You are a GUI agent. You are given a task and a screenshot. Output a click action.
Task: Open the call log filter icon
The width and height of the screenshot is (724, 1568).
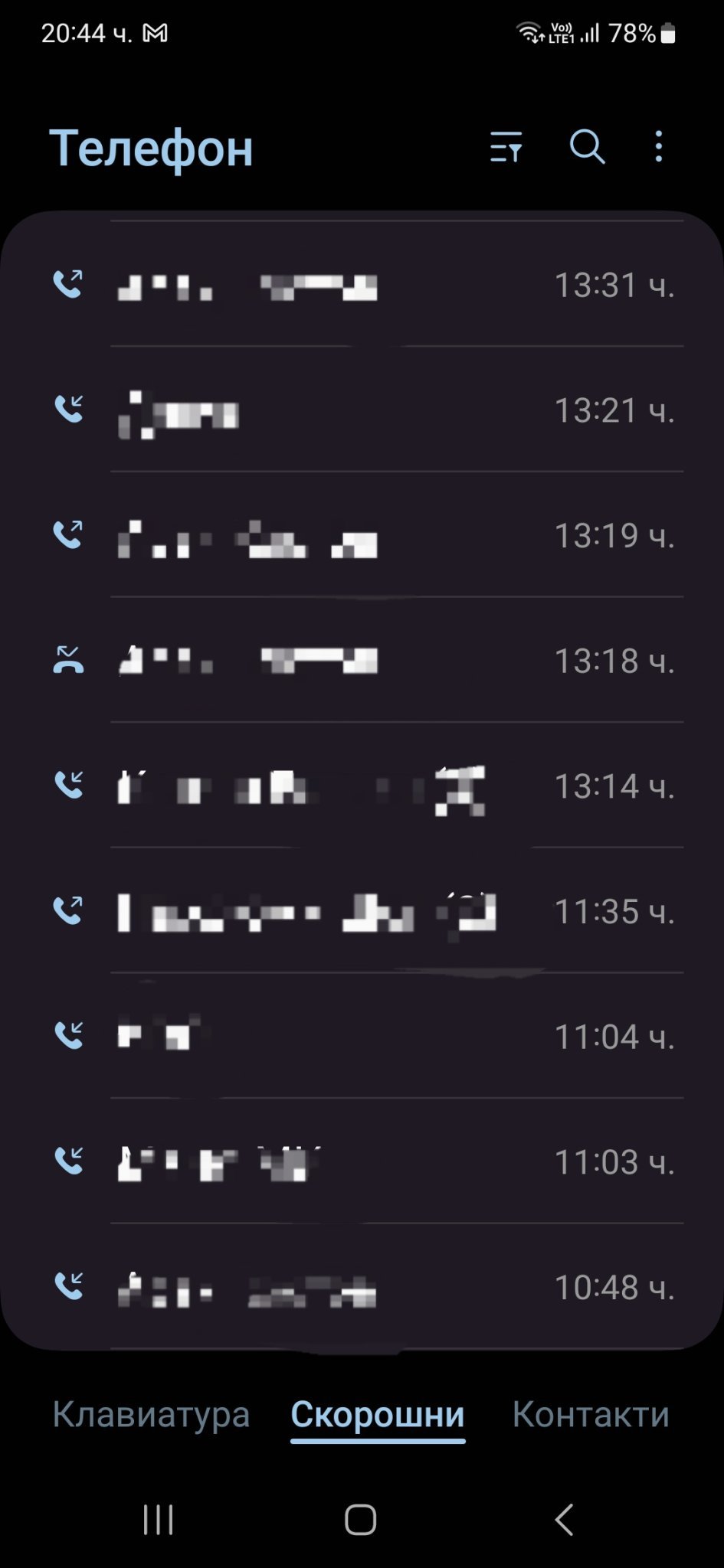pos(506,146)
